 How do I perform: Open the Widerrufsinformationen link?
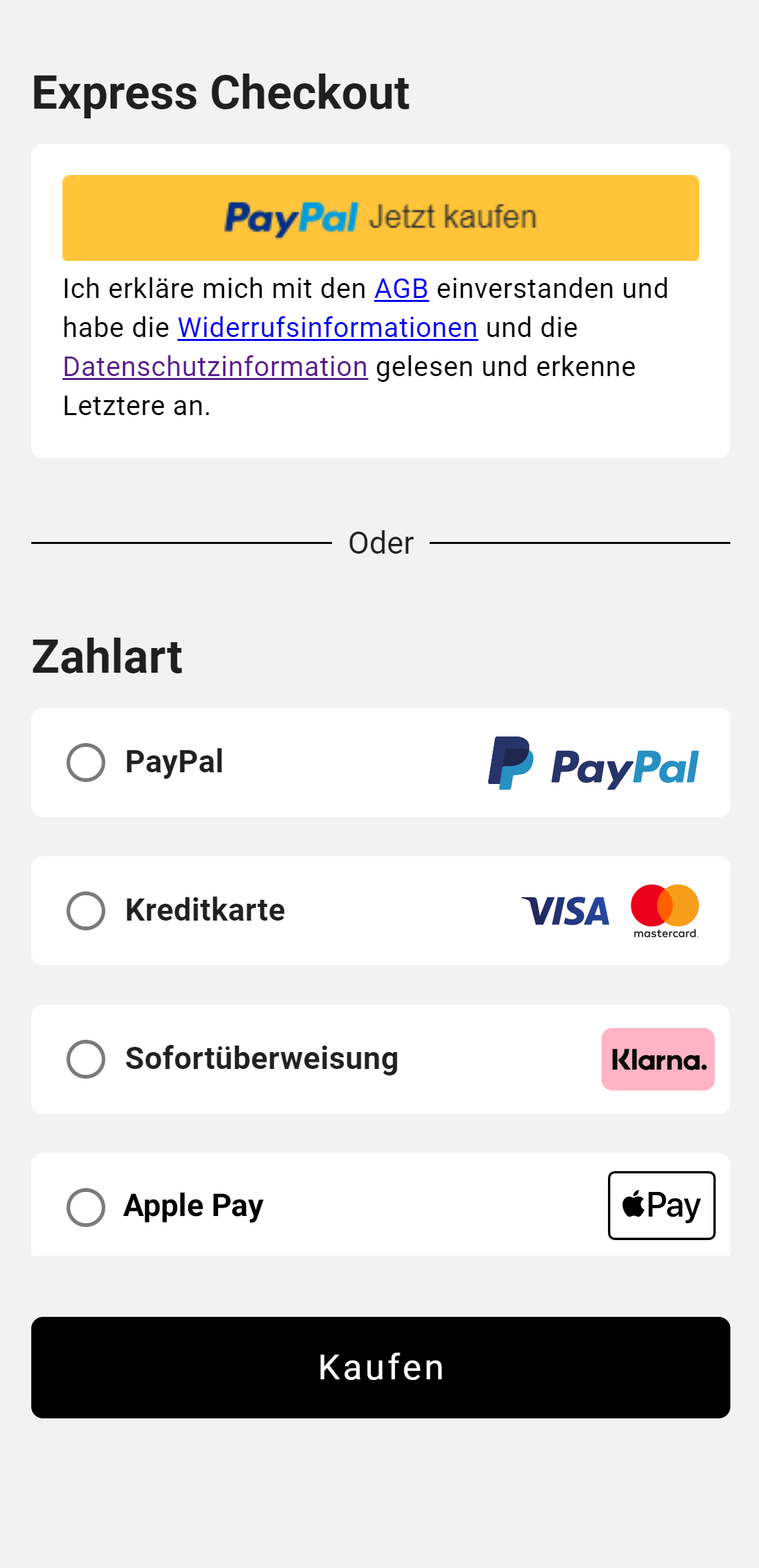coord(327,328)
